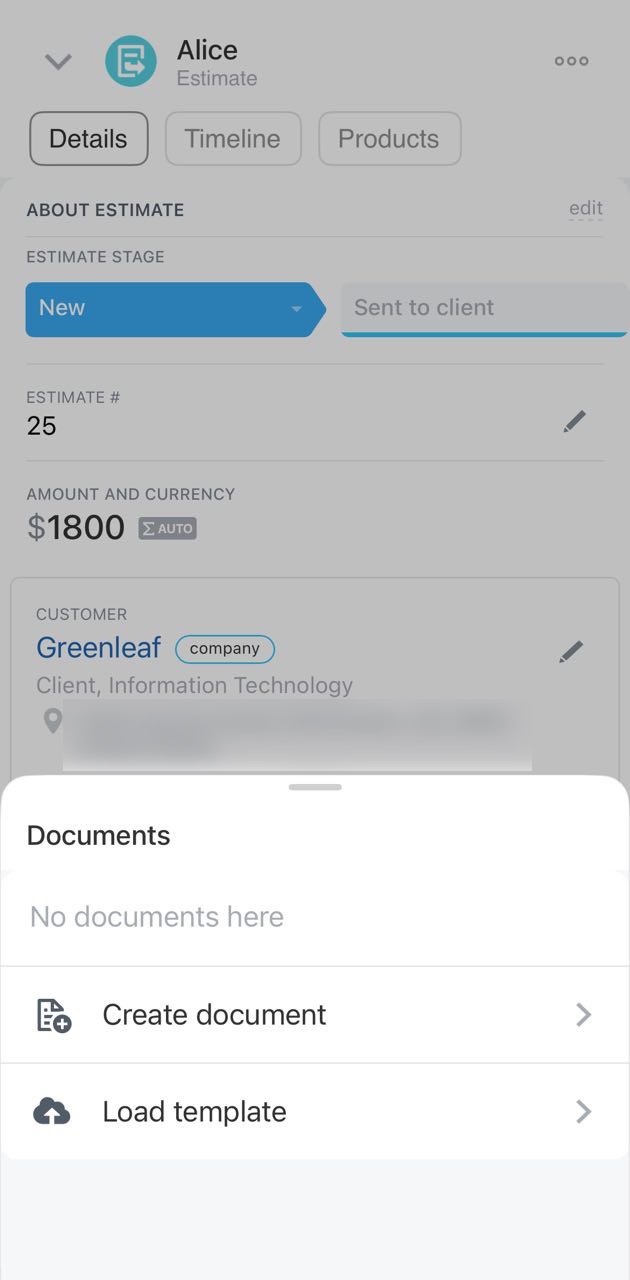This screenshot has width=630, height=1280.
Task: Edit the estimate number with pencil icon
Action: tap(574, 422)
